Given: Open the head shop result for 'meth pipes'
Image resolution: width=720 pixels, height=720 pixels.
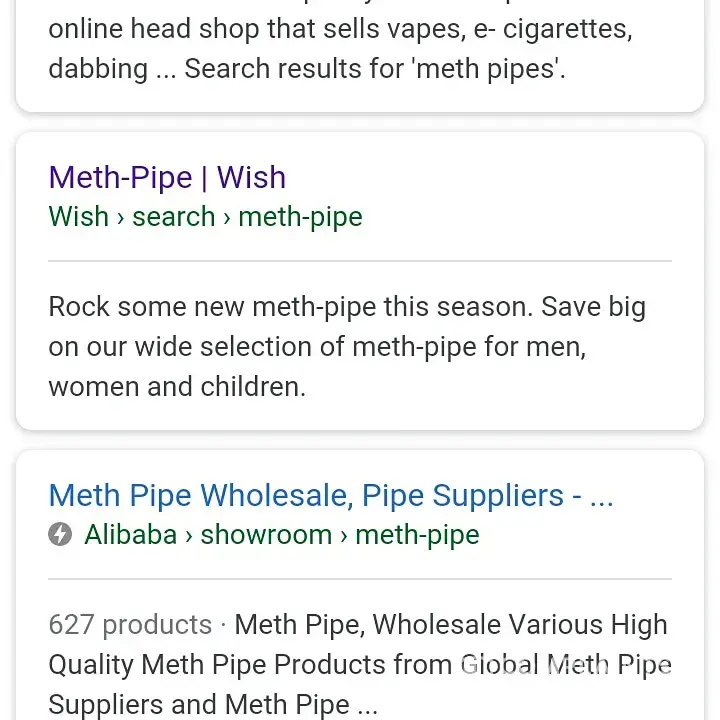Looking at the screenshot, I should click(x=340, y=50).
